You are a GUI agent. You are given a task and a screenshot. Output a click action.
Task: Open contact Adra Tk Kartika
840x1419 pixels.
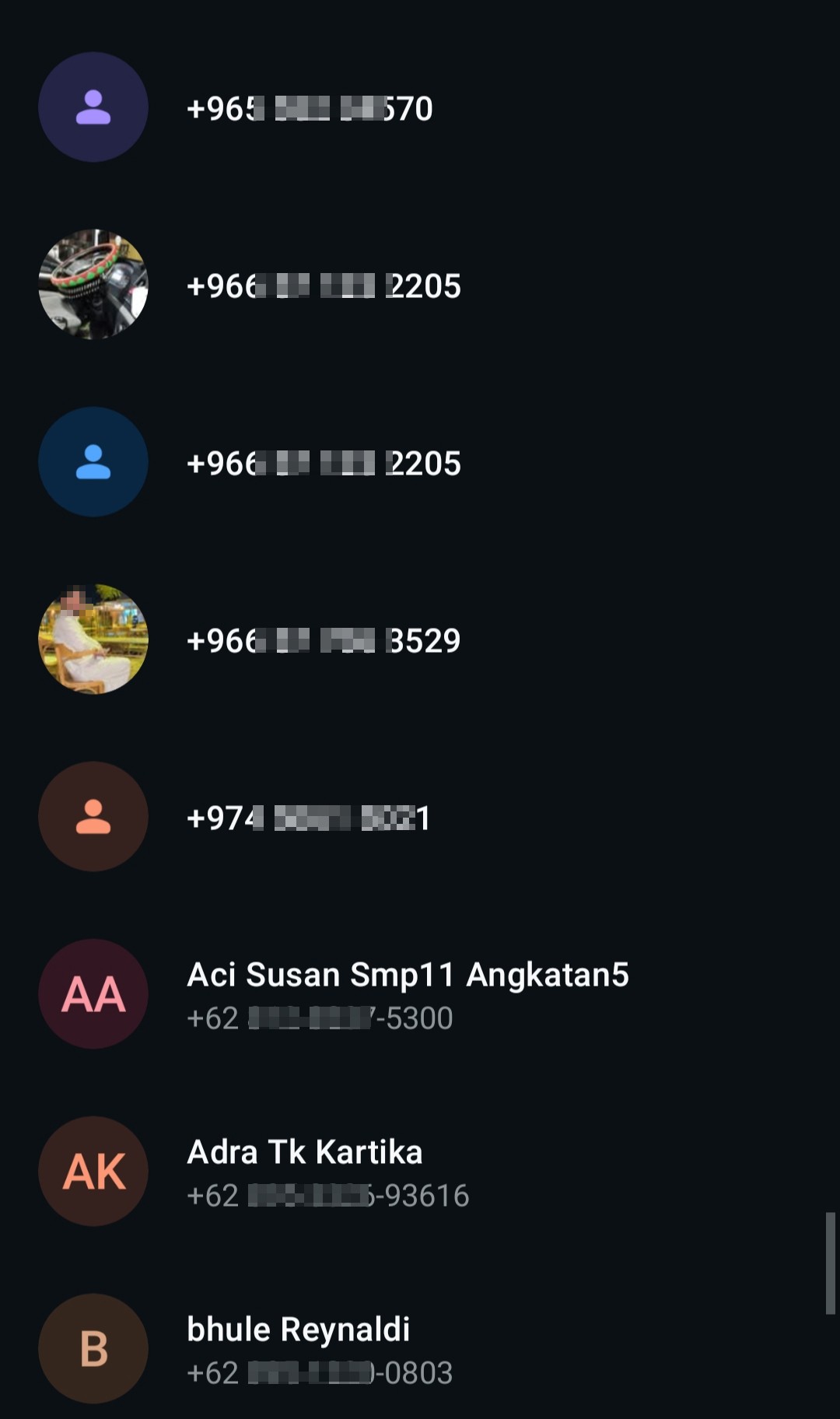420,1172
